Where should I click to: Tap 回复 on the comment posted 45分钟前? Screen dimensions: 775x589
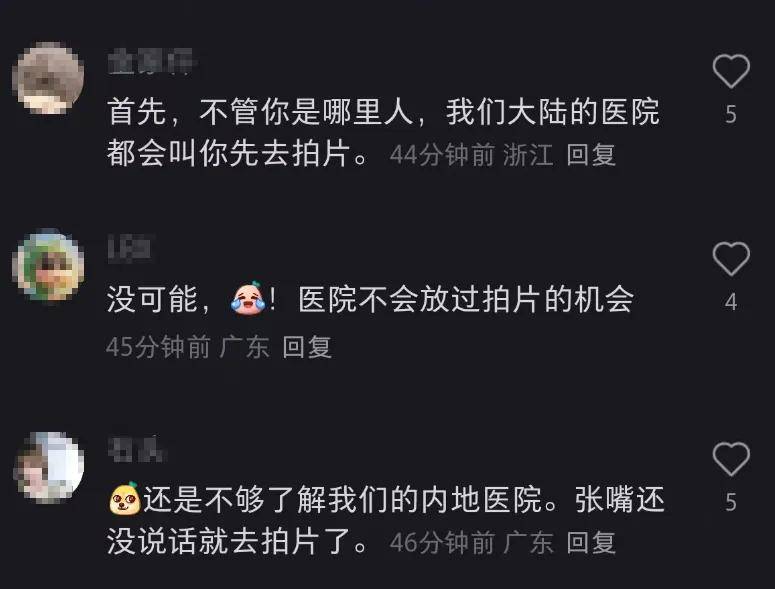coord(307,347)
